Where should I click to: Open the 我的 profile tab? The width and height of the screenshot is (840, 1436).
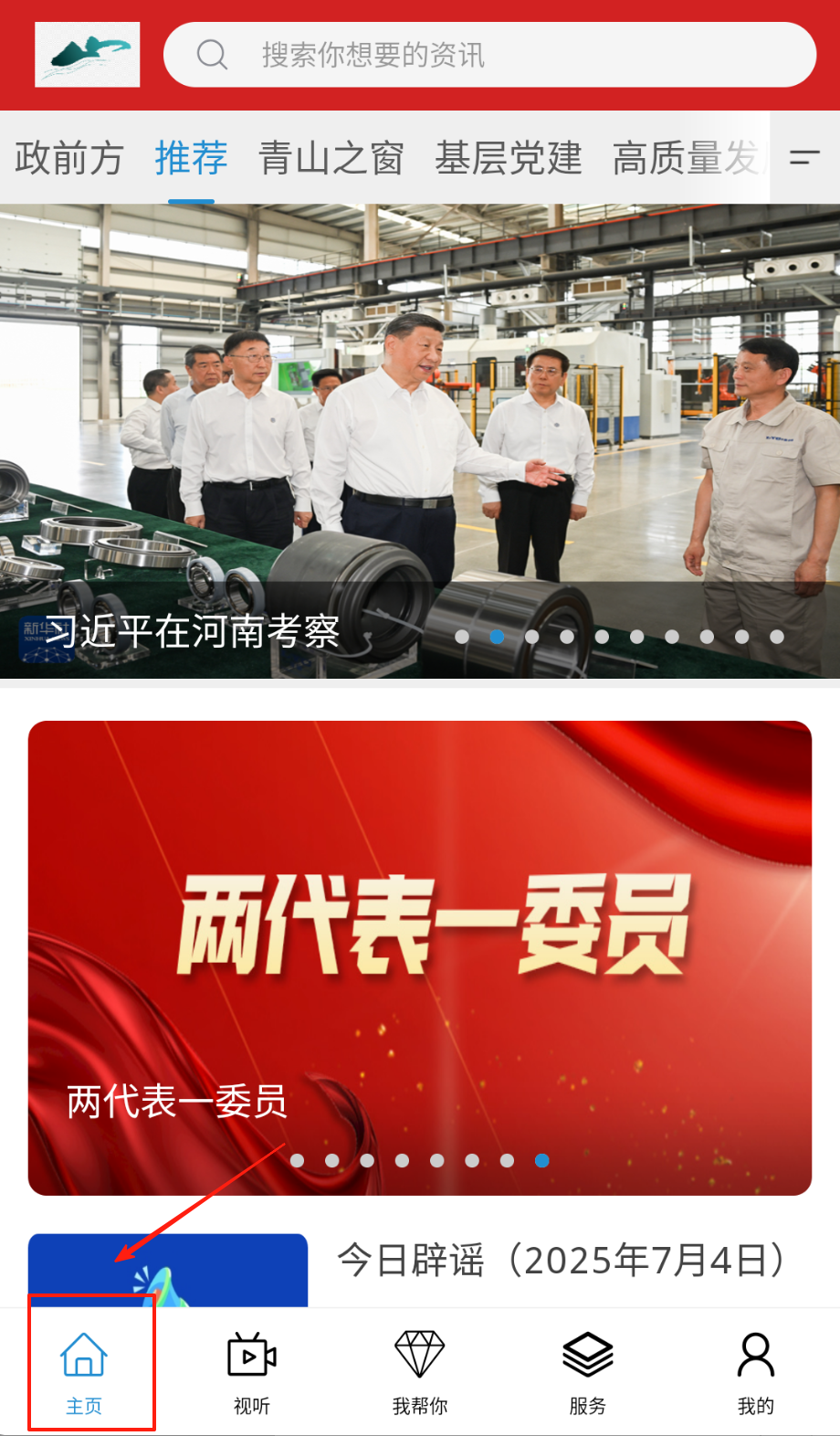[755, 1372]
